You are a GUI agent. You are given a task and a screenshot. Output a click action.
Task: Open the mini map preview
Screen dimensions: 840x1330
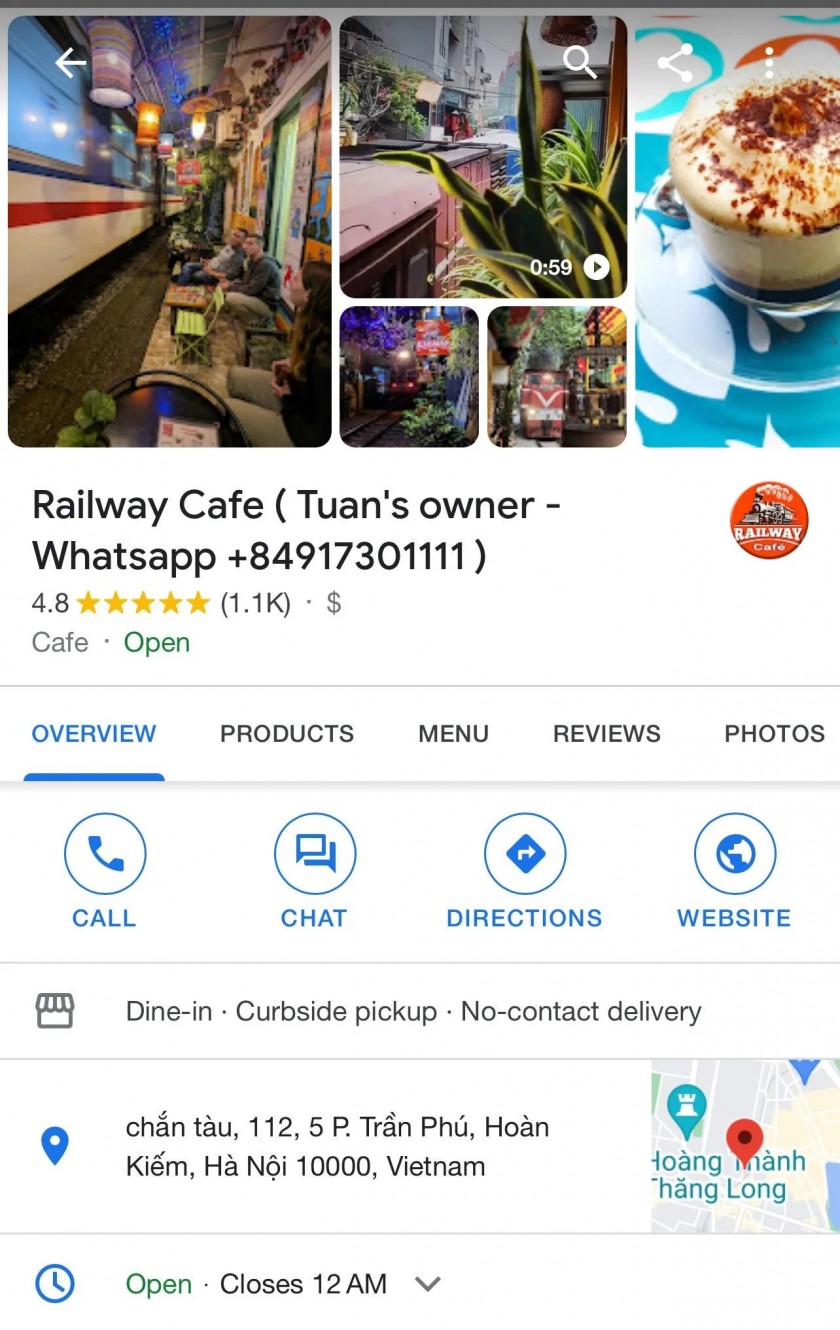tap(745, 1146)
